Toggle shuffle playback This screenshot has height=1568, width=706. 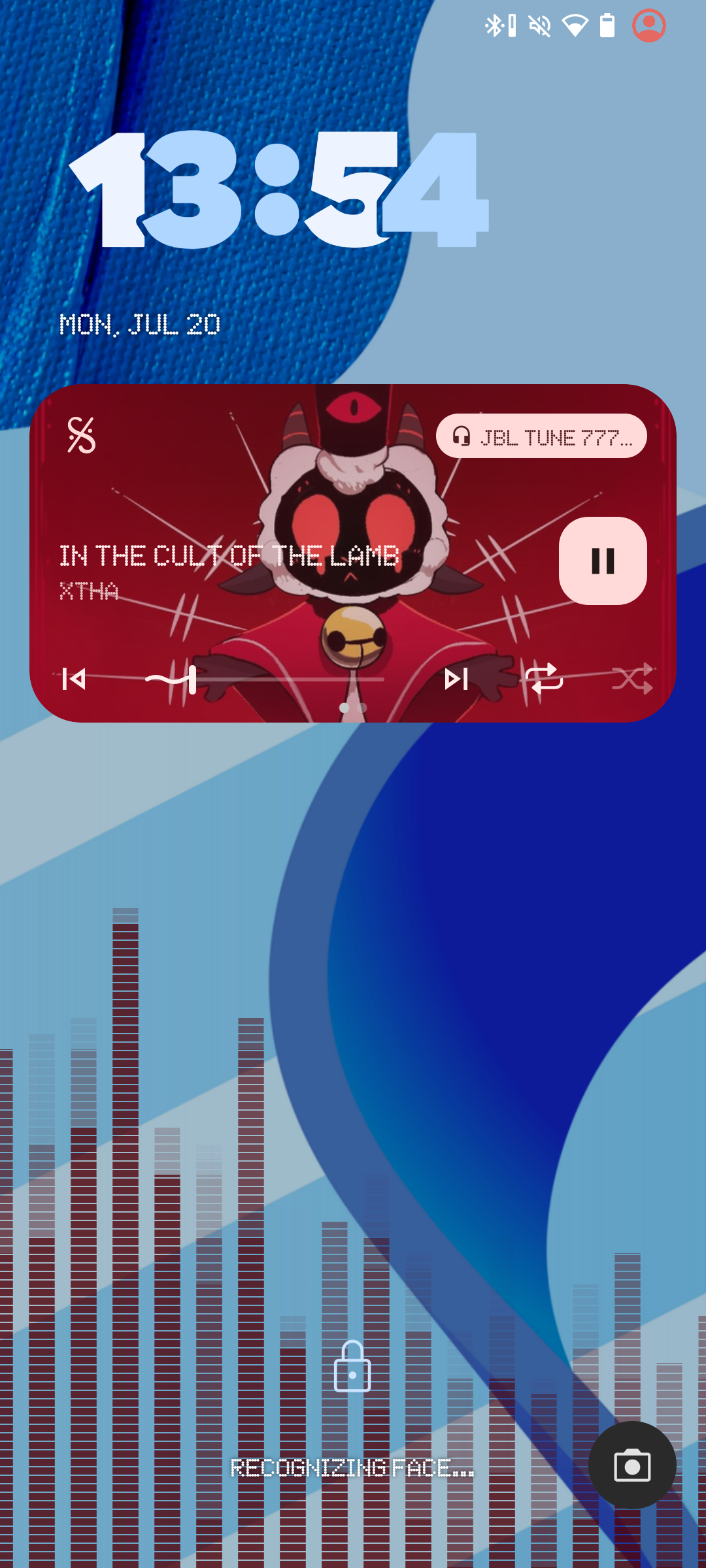[x=632, y=679]
